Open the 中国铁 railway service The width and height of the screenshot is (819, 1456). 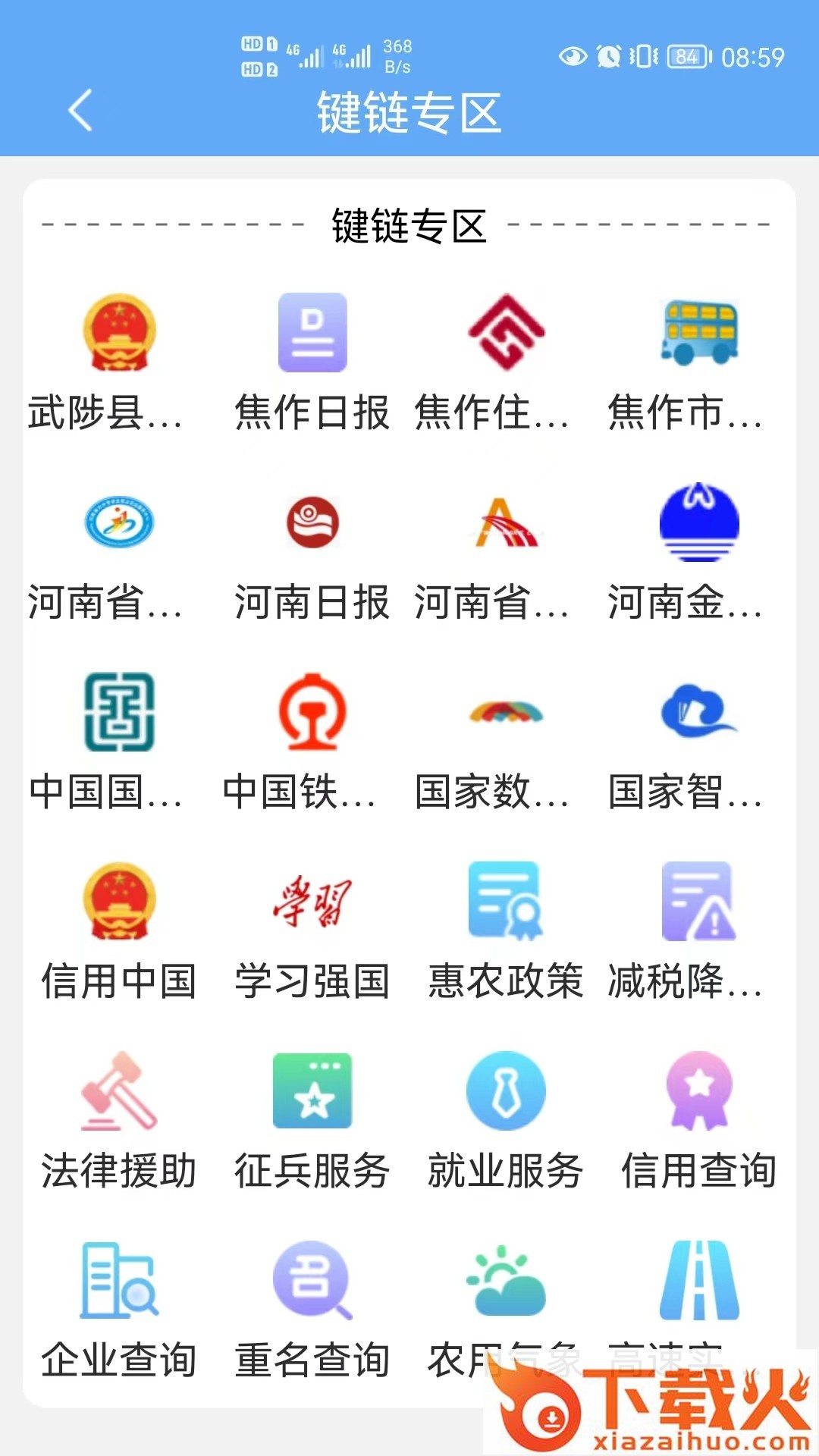pos(312,713)
